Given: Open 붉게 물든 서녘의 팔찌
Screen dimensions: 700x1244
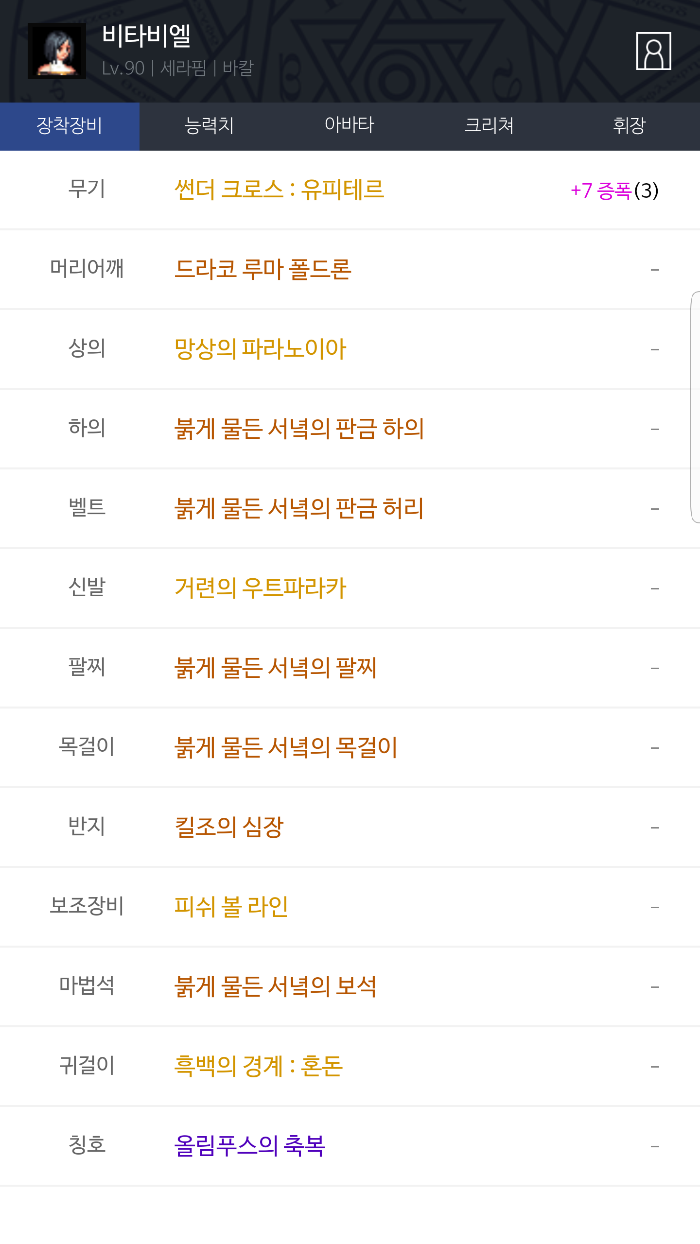Looking at the screenshot, I should coord(275,667).
